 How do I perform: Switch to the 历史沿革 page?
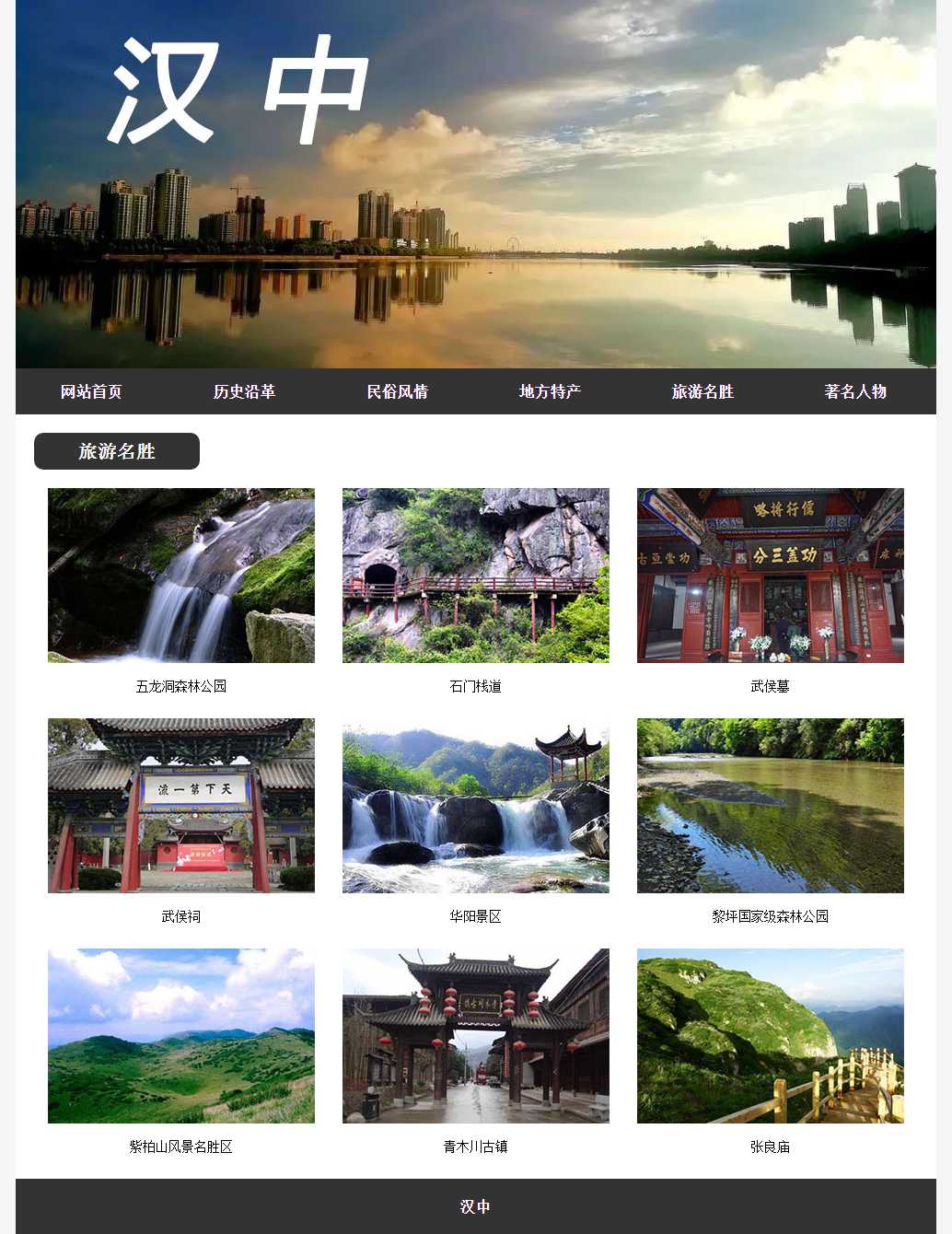point(244,391)
